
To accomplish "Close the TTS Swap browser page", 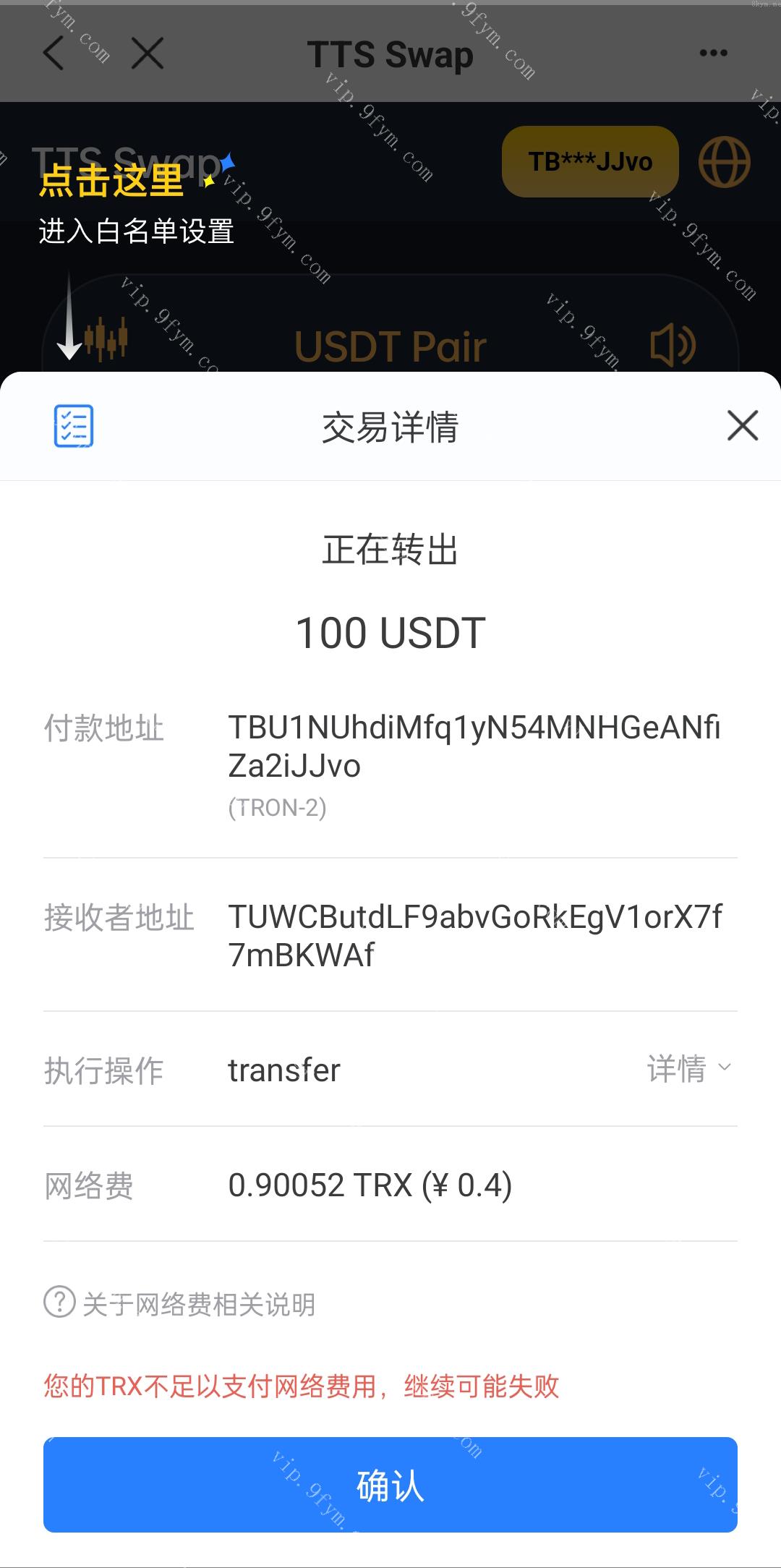I will pos(148,54).
